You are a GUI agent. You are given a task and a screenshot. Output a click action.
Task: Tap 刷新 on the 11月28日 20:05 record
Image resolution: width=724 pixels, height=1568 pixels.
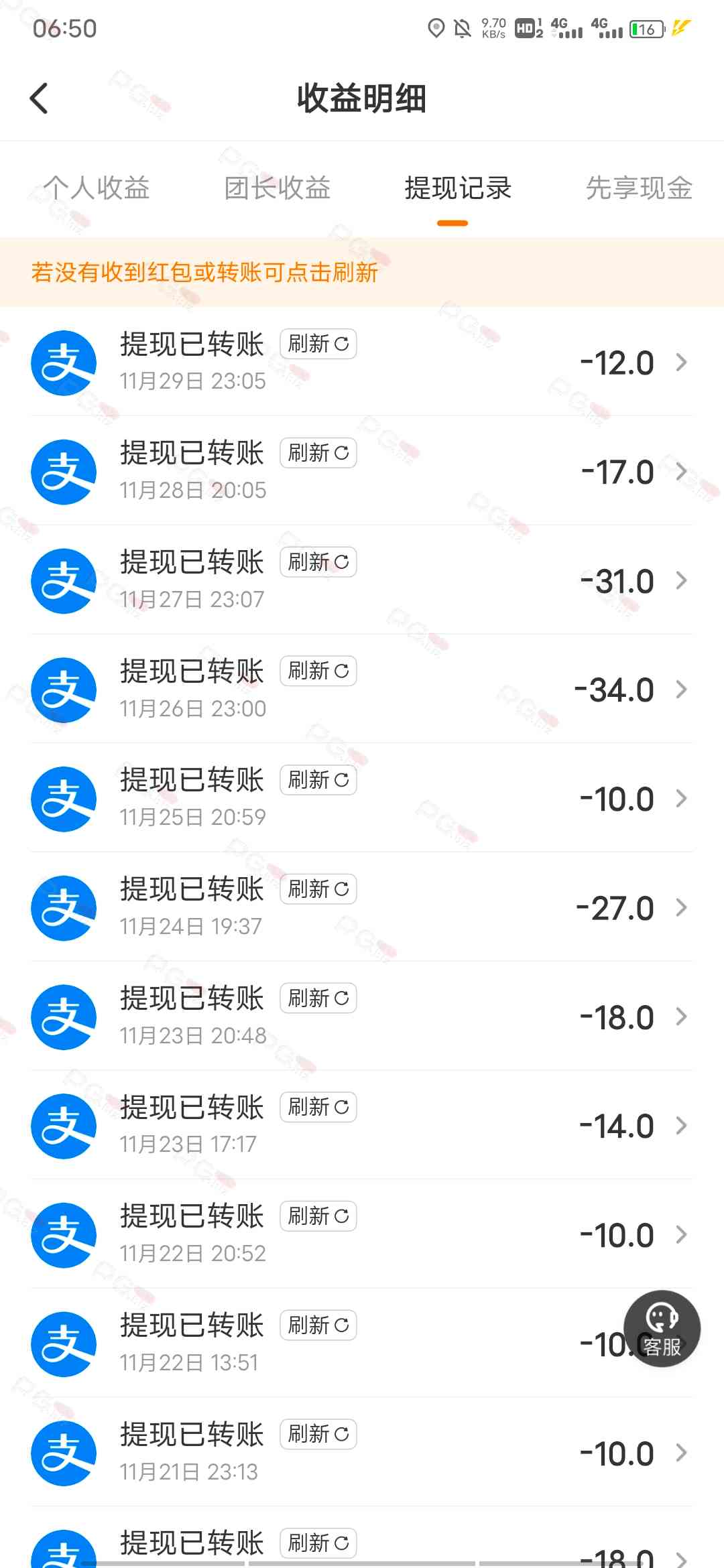click(318, 453)
